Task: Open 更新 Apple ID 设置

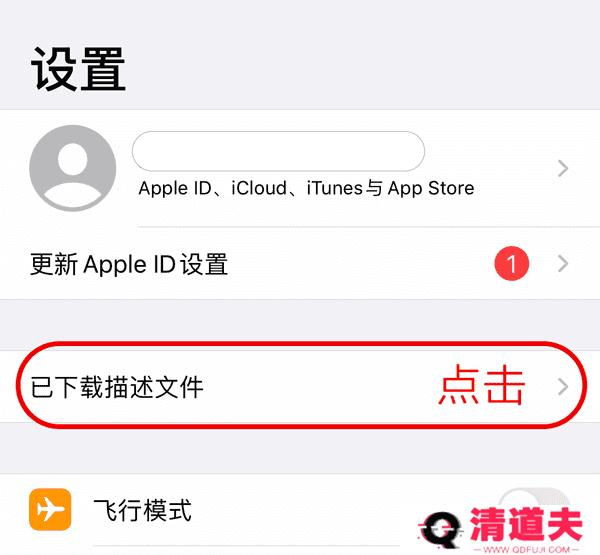Action: pyautogui.click(x=300, y=264)
